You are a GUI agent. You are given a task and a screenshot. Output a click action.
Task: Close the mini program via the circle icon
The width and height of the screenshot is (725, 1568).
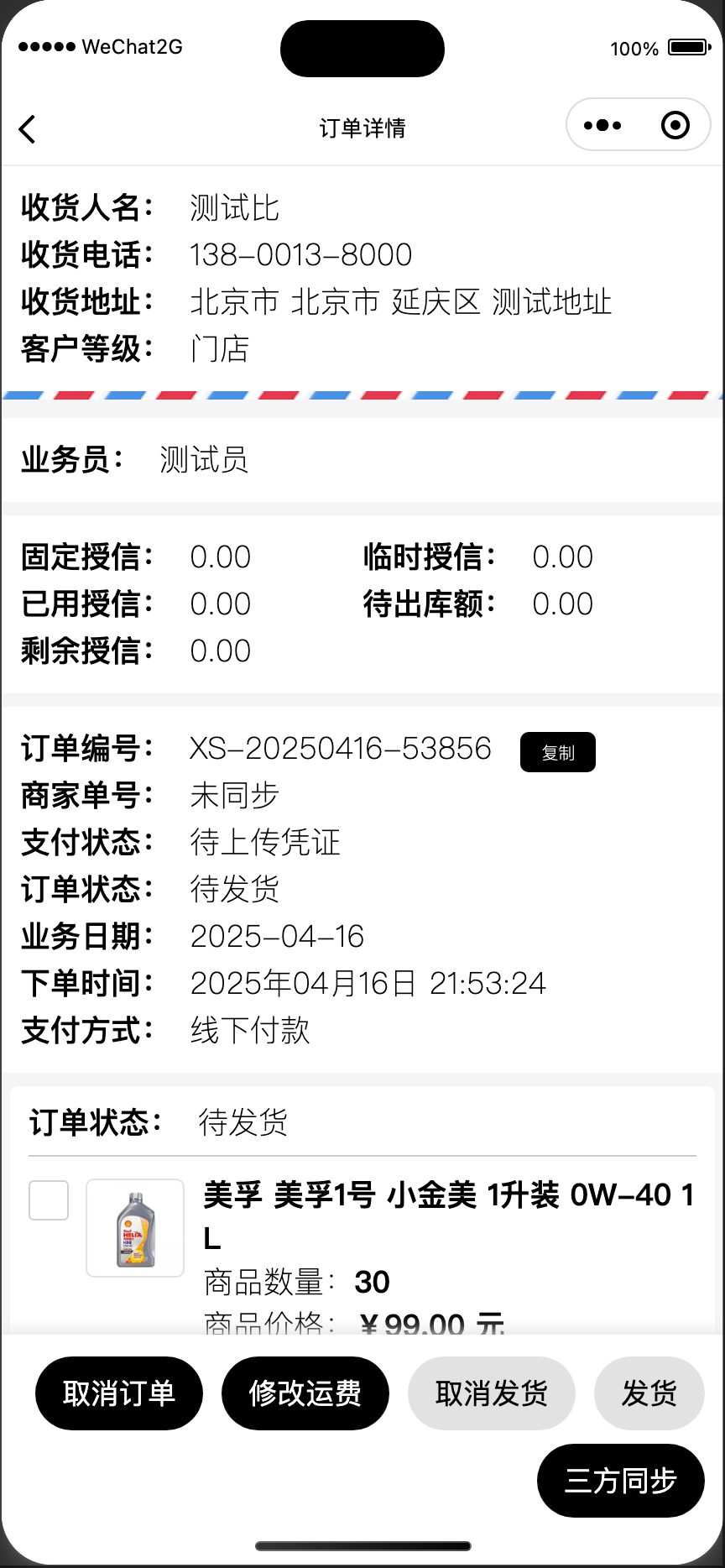pyautogui.click(x=675, y=126)
